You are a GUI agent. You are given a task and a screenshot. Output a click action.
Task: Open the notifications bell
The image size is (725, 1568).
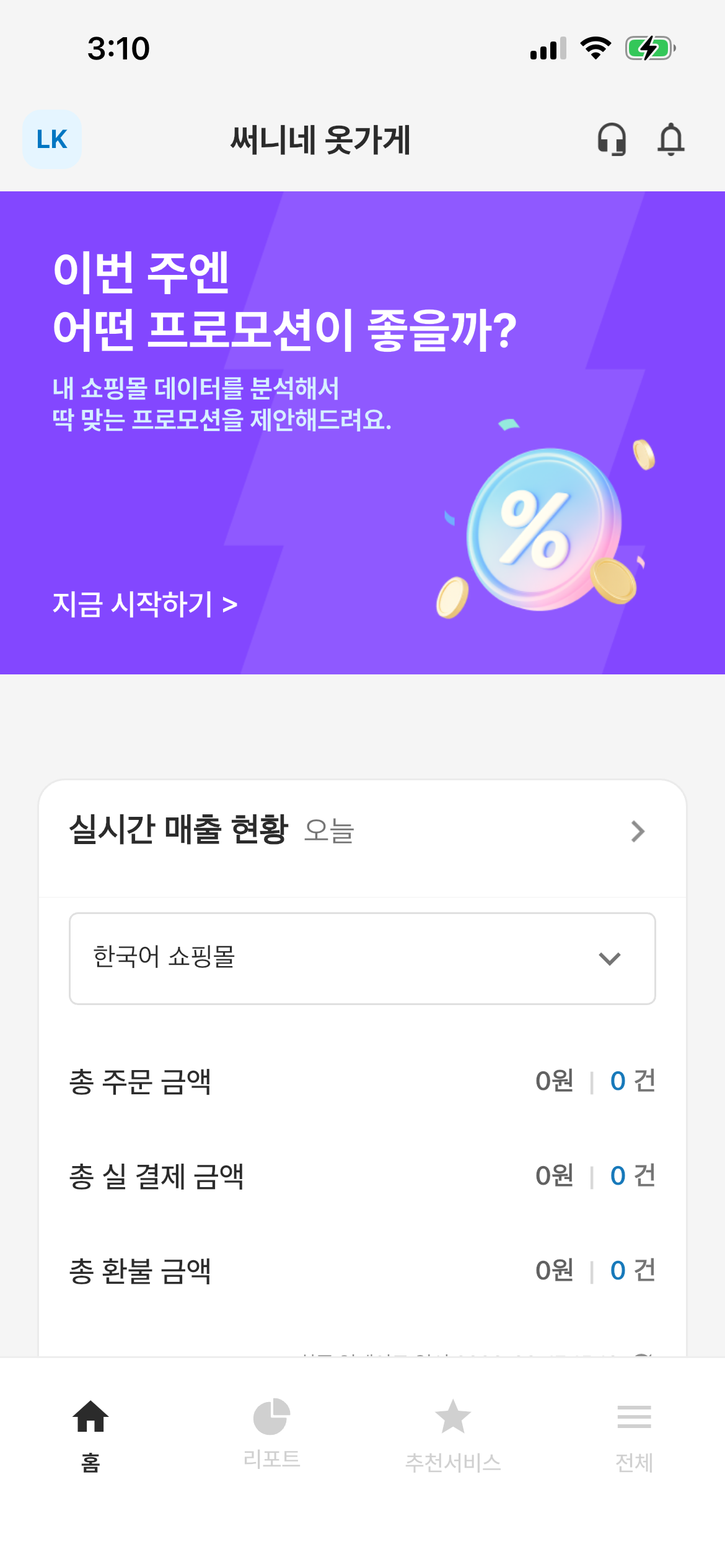pos(671,139)
